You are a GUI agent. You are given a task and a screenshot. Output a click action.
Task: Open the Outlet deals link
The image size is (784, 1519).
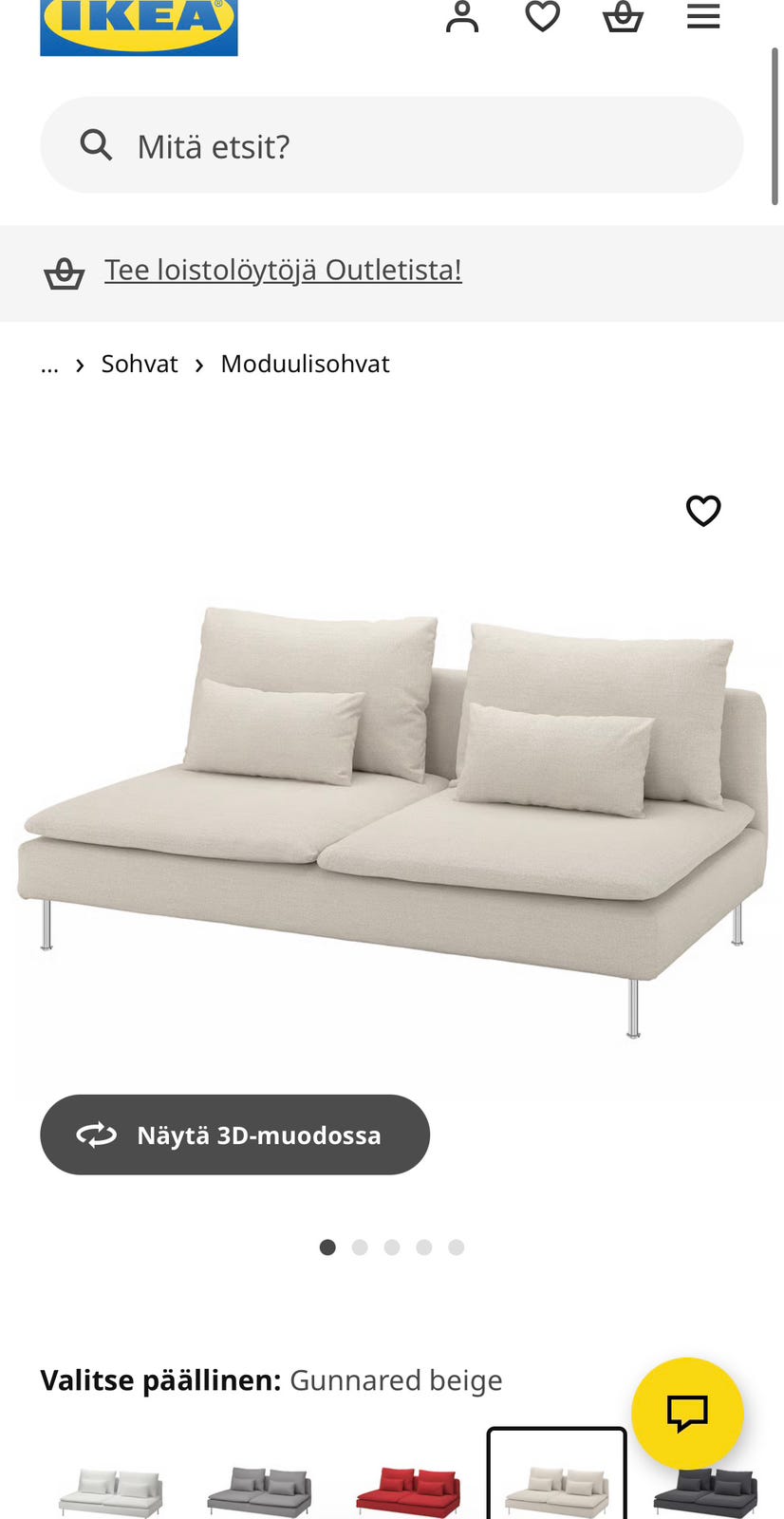coord(283,271)
